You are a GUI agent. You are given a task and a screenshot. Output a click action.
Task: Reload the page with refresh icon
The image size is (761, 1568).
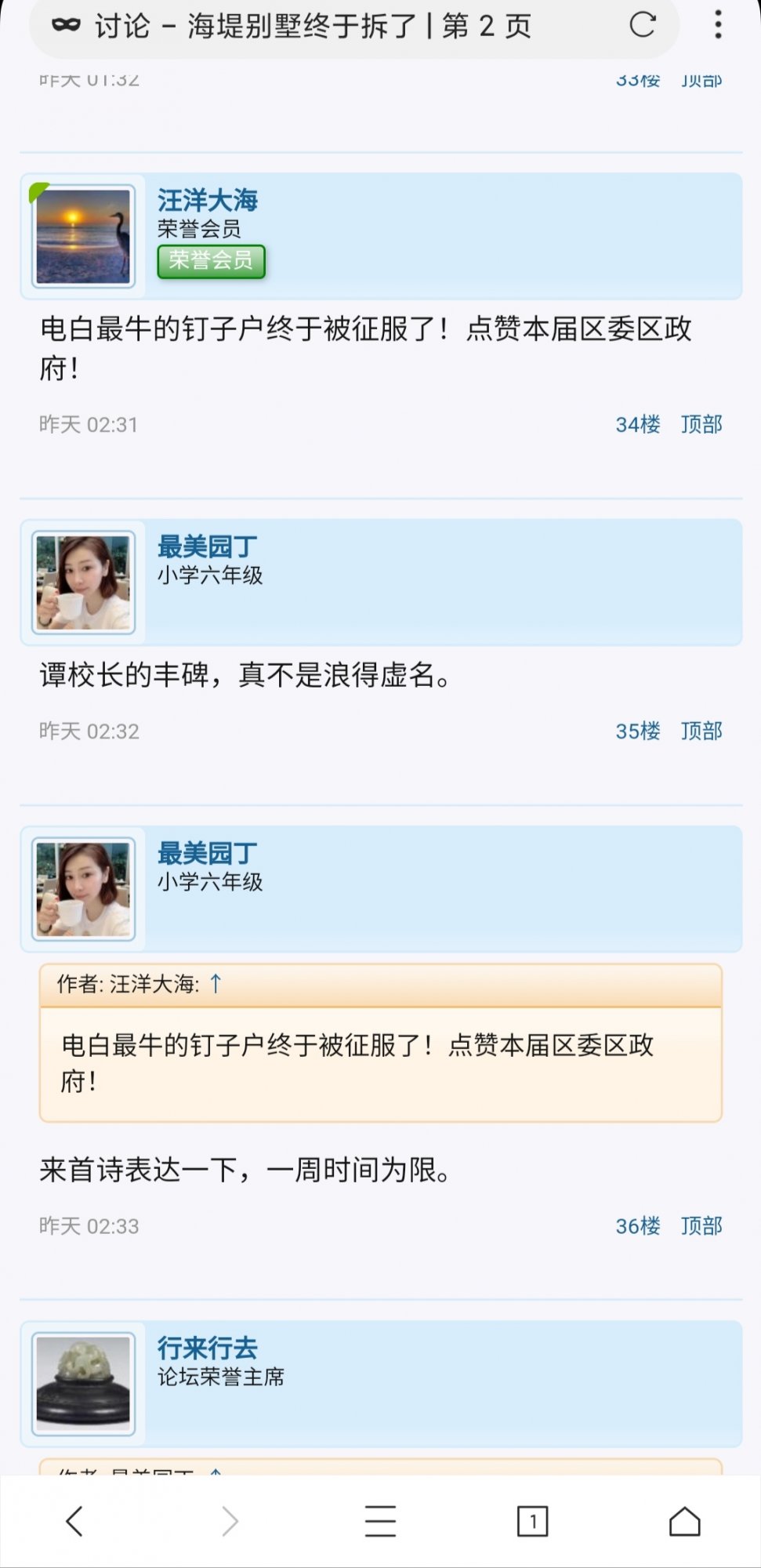642,25
